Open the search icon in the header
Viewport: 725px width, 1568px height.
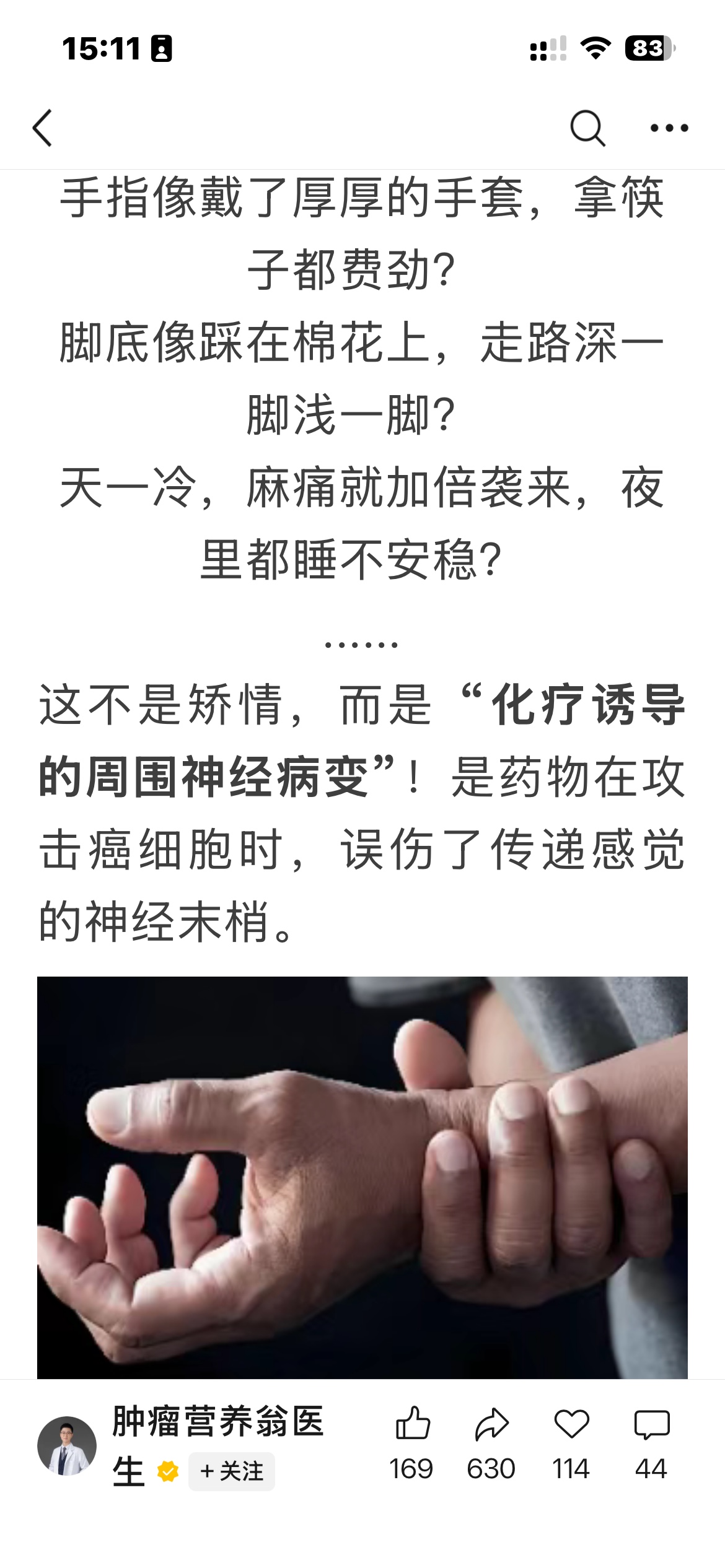586,128
